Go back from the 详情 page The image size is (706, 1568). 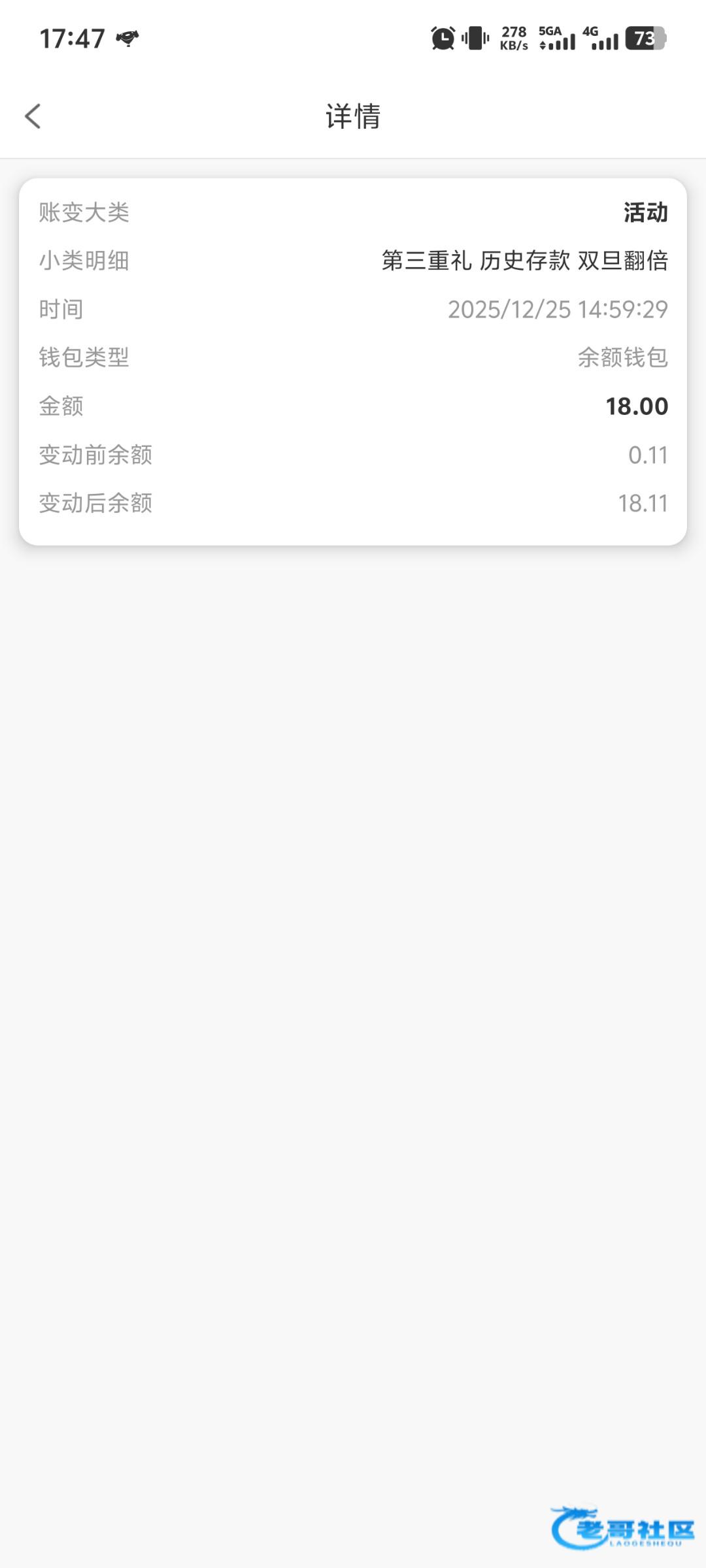click(x=33, y=116)
